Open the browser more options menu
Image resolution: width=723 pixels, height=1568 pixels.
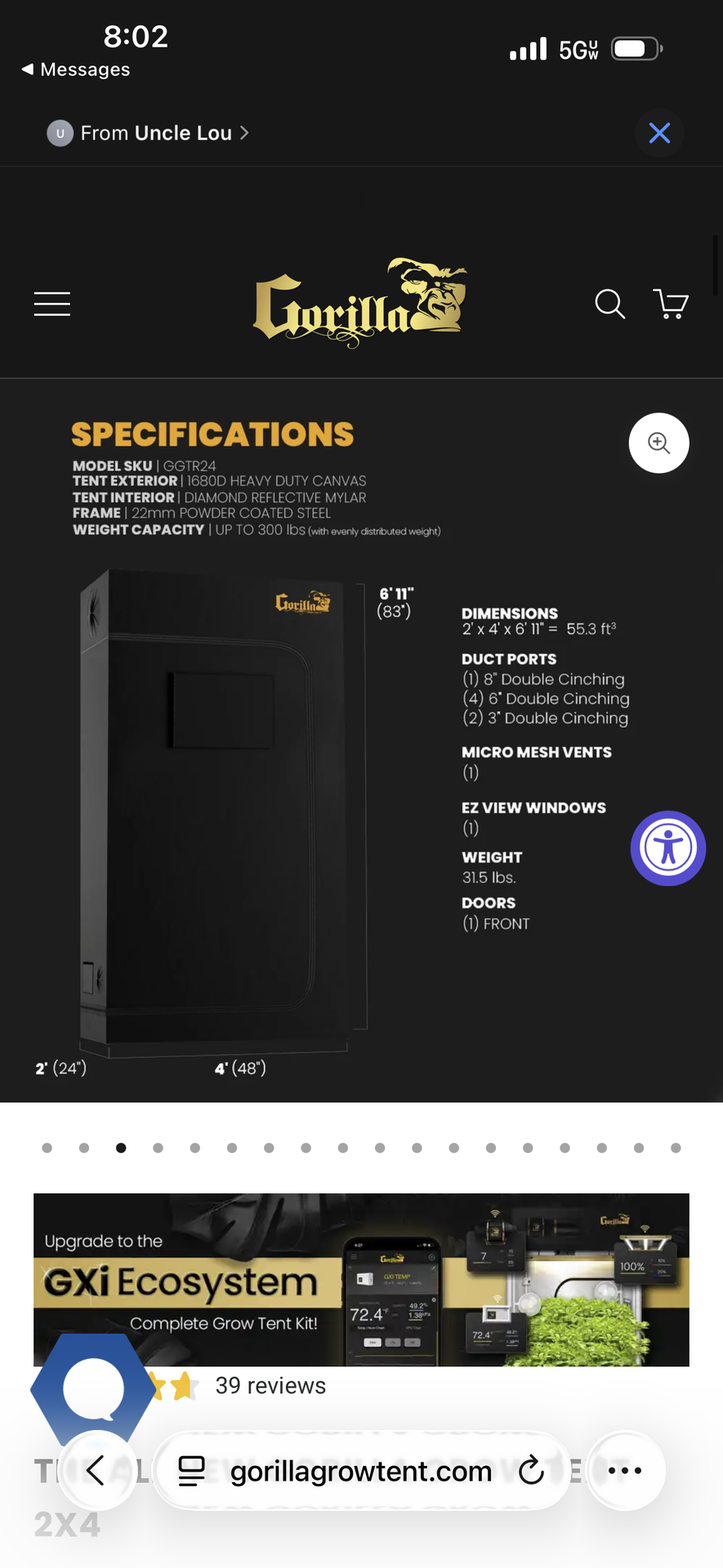tap(625, 1471)
